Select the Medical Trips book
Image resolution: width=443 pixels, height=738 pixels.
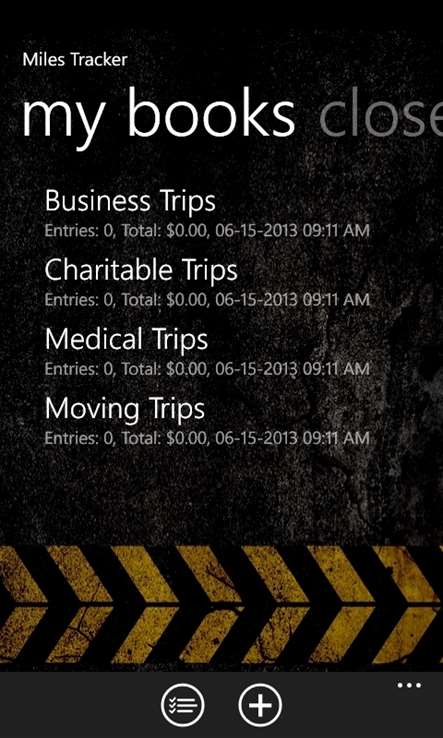pos(207,351)
